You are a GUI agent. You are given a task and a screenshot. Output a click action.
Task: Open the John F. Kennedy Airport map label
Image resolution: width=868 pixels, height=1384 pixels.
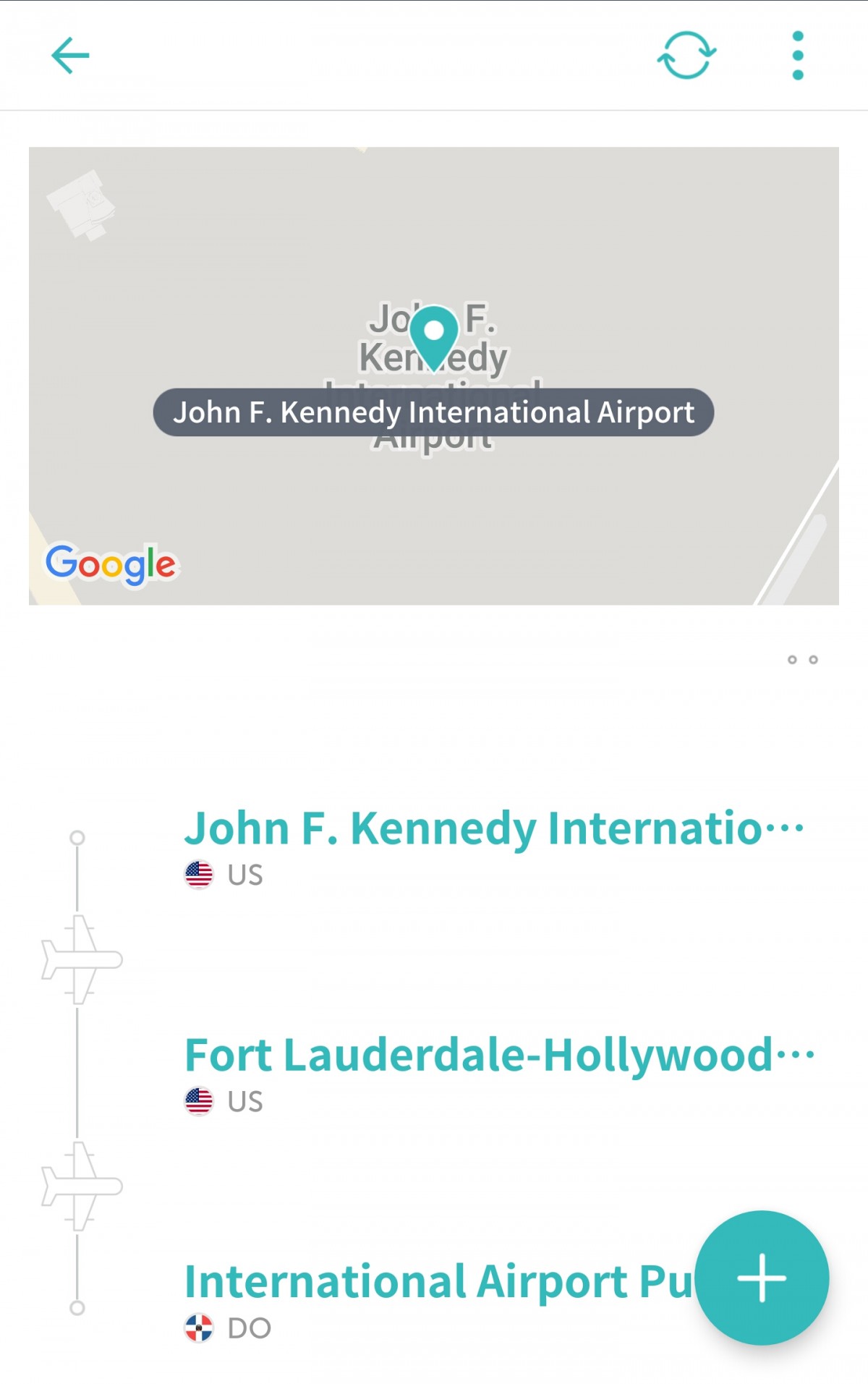click(x=434, y=412)
